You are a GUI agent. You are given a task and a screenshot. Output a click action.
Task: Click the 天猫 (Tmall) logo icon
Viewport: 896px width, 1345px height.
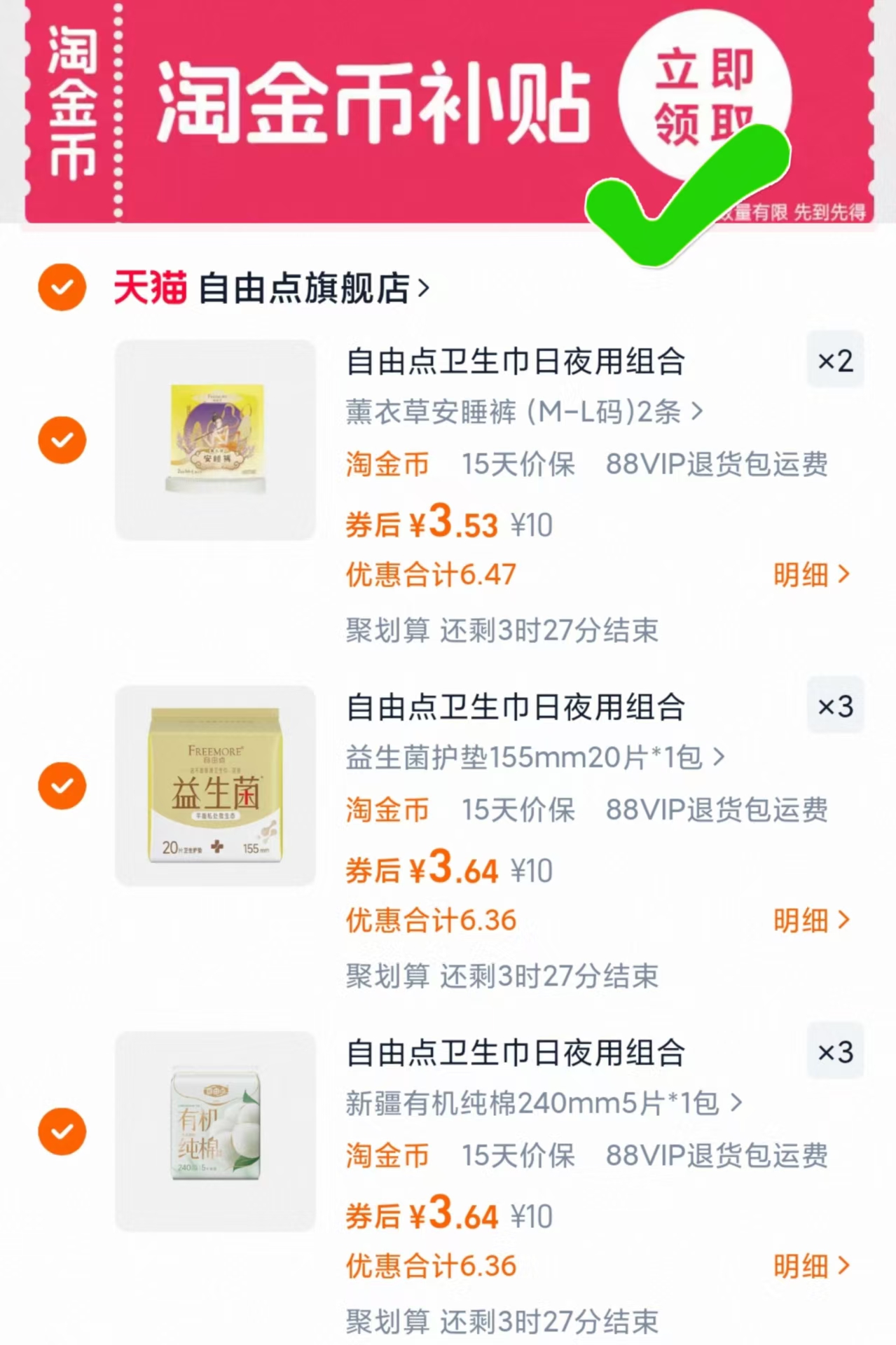click(149, 287)
